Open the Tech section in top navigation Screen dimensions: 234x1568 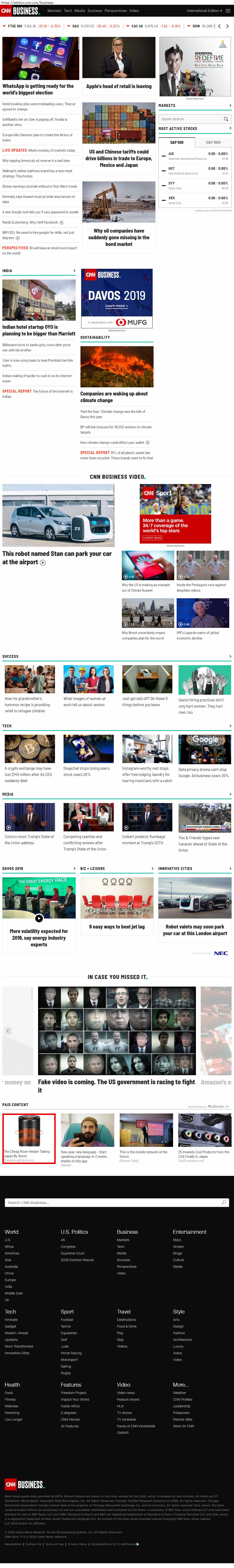click(x=68, y=10)
